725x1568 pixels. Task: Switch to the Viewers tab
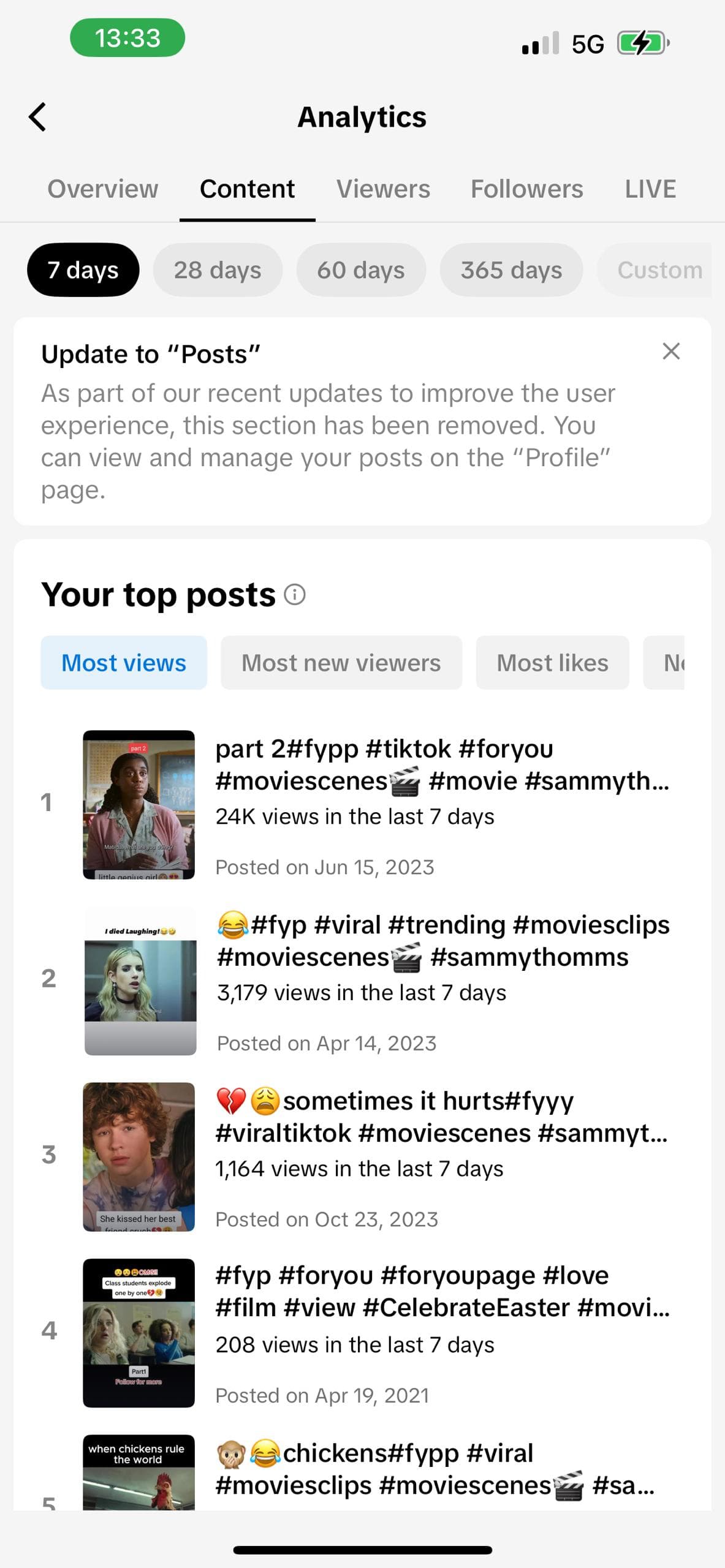tap(383, 189)
